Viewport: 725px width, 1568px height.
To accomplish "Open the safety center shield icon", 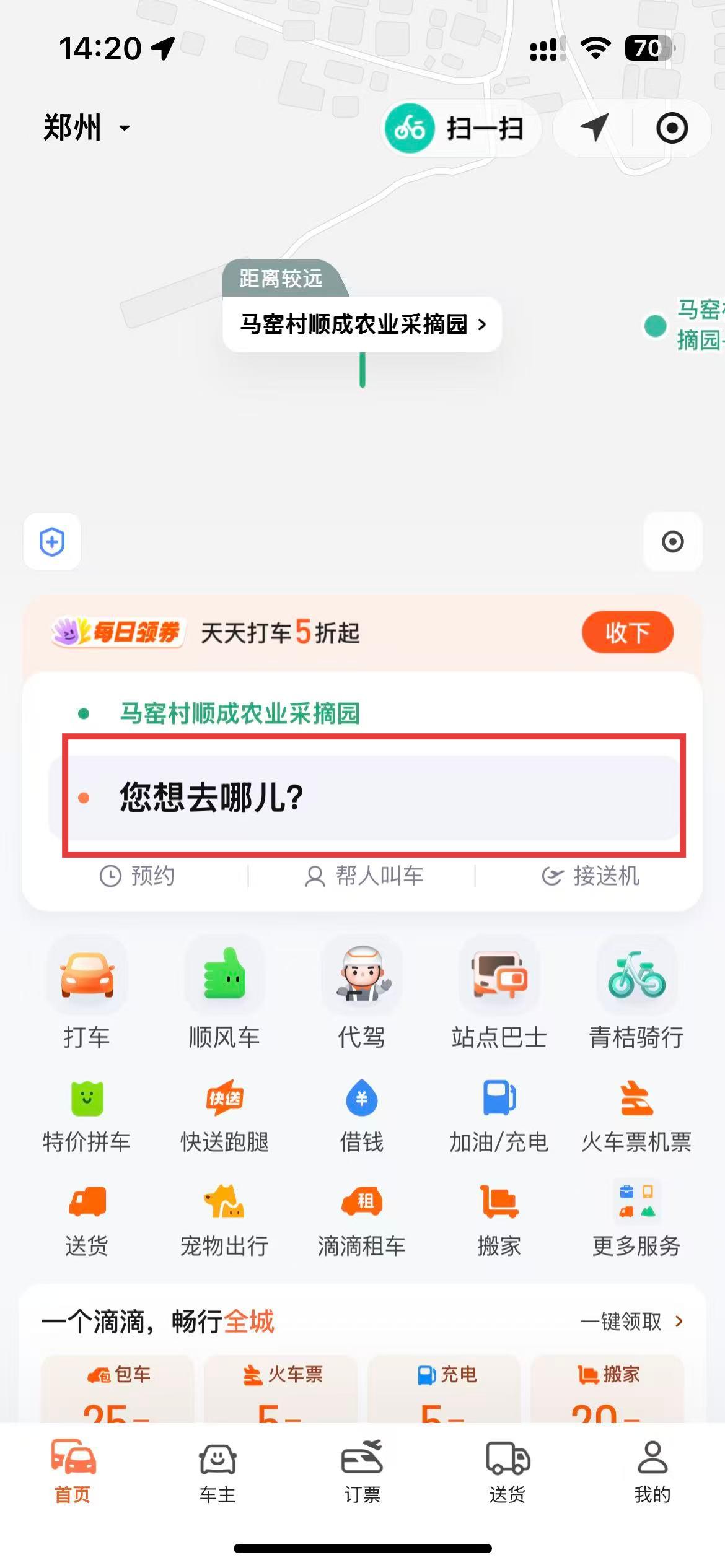I will point(52,542).
